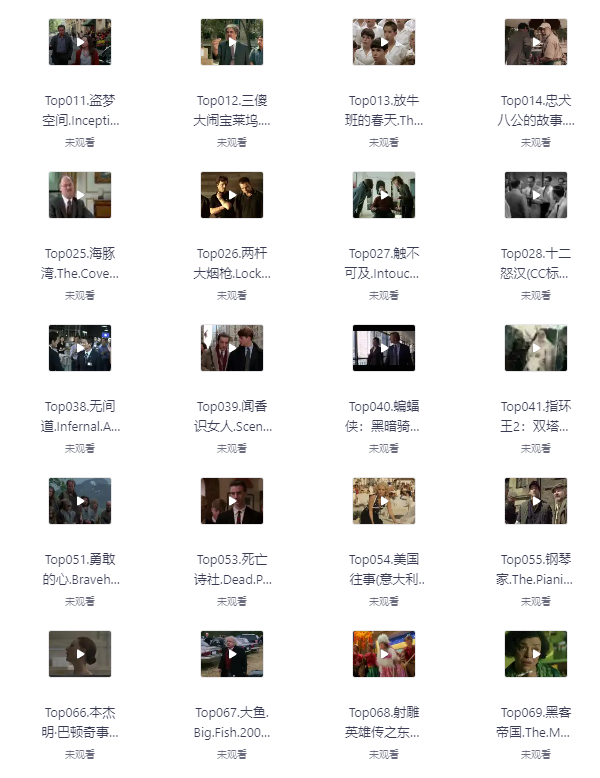The image size is (600, 778).
Task: Open Top054 美国往事 video
Action: coord(384,501)
